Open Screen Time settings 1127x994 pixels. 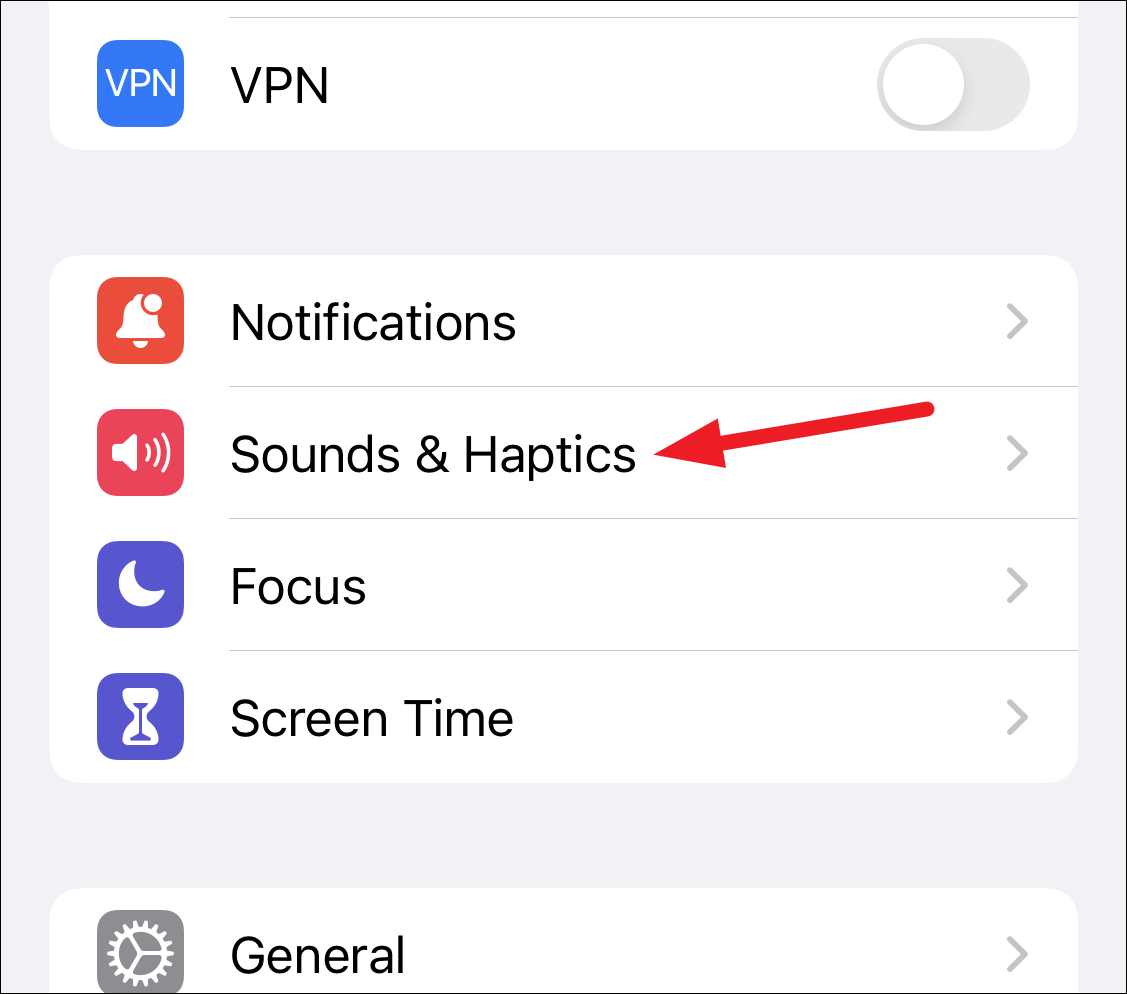pyautogui.click(x=371, y=718)
